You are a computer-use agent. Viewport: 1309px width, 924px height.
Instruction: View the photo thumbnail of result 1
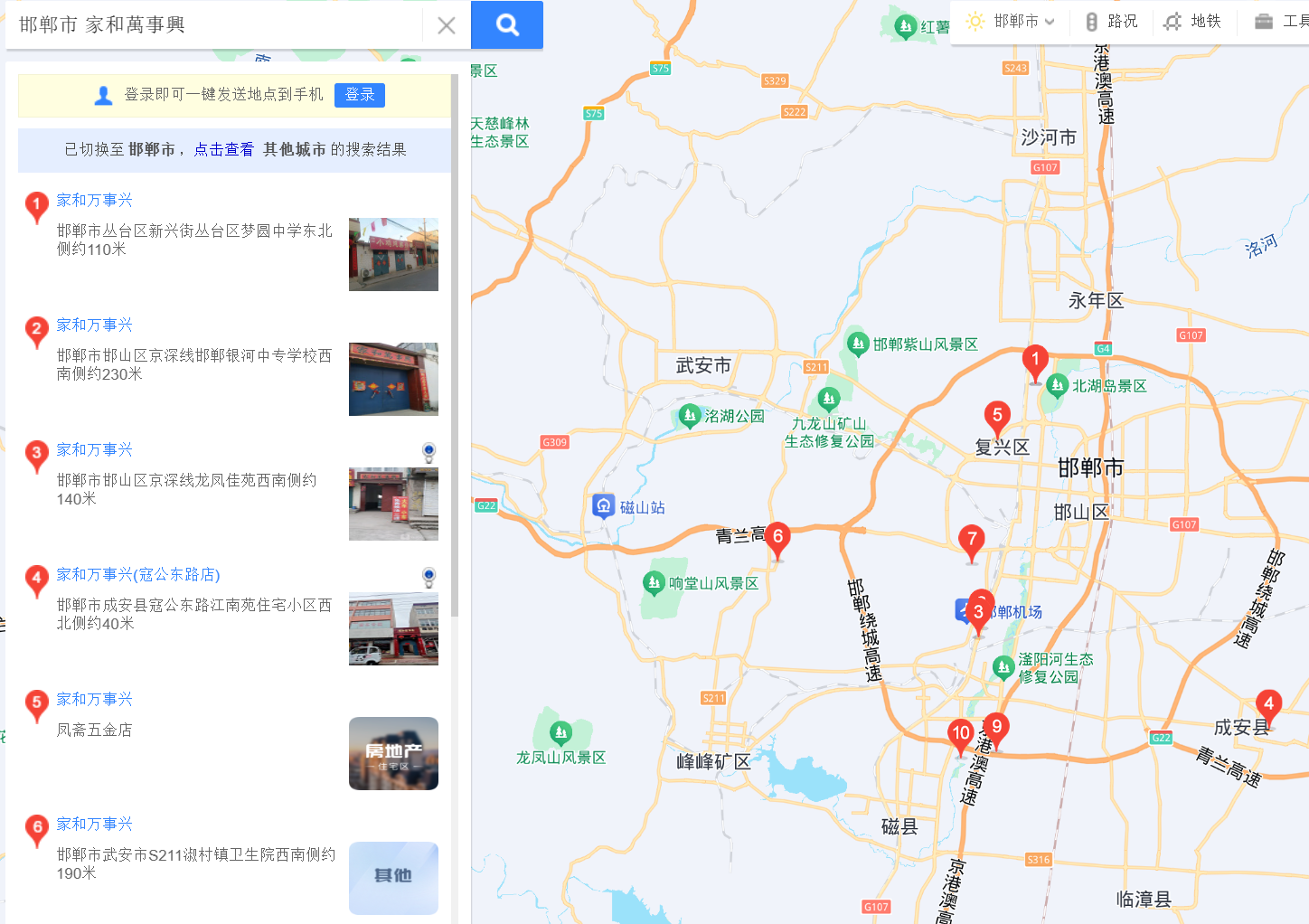pos(393,254)
